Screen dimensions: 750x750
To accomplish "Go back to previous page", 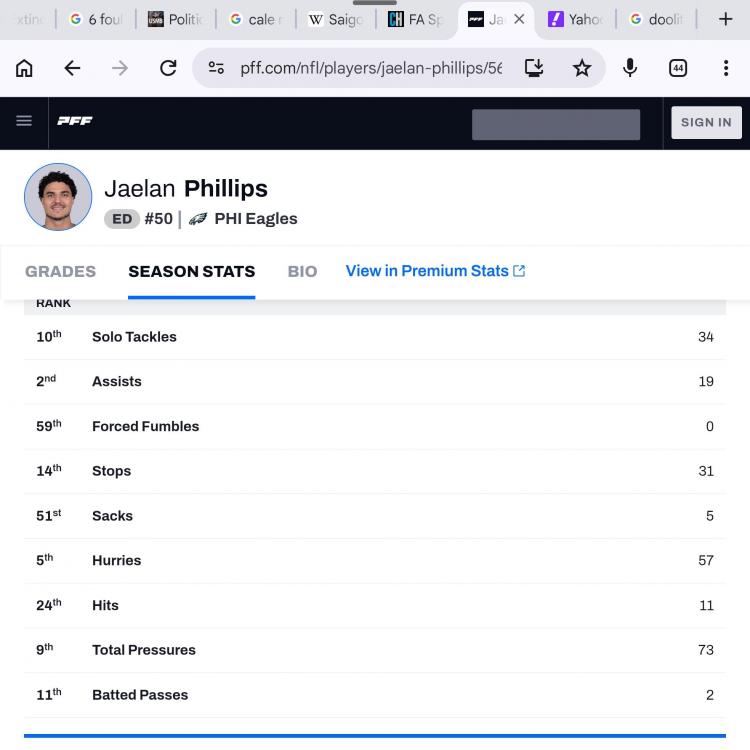I will (72, 68).
